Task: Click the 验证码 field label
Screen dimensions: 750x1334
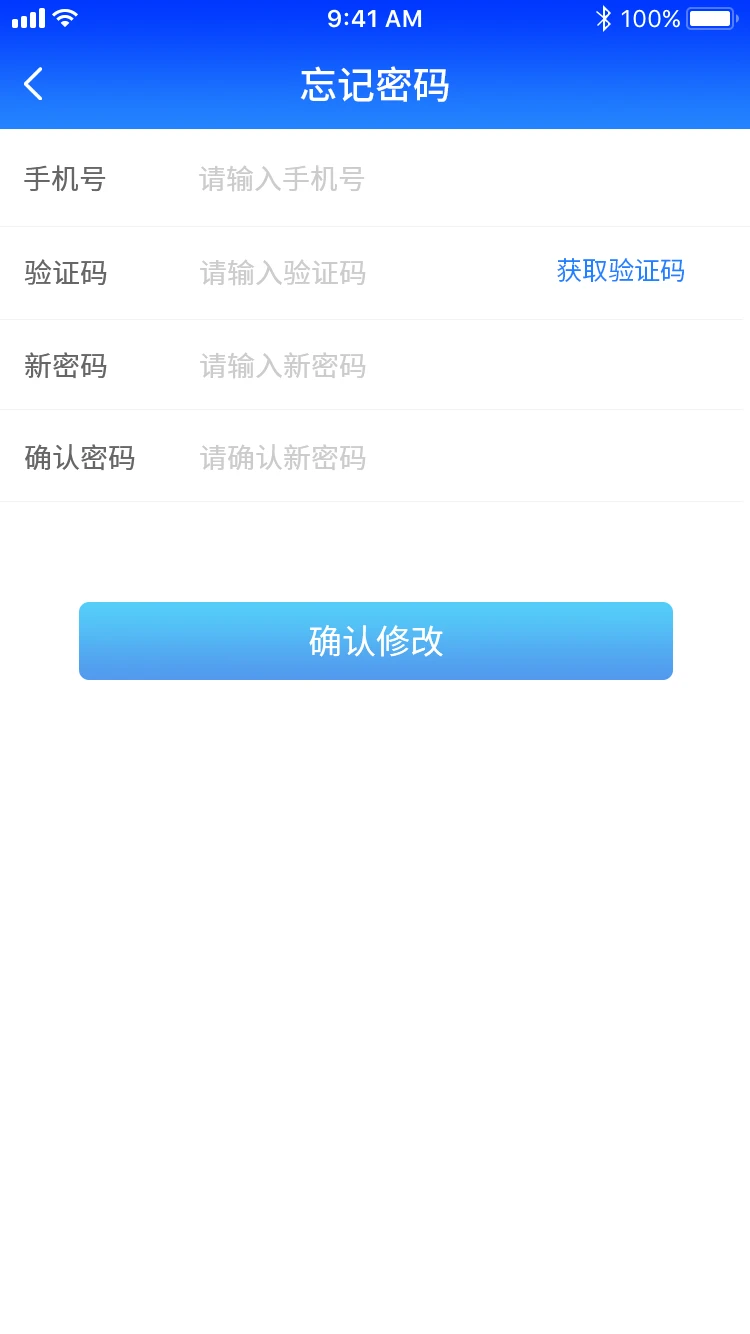Action: pyautogui.click(x=64, y=273)
